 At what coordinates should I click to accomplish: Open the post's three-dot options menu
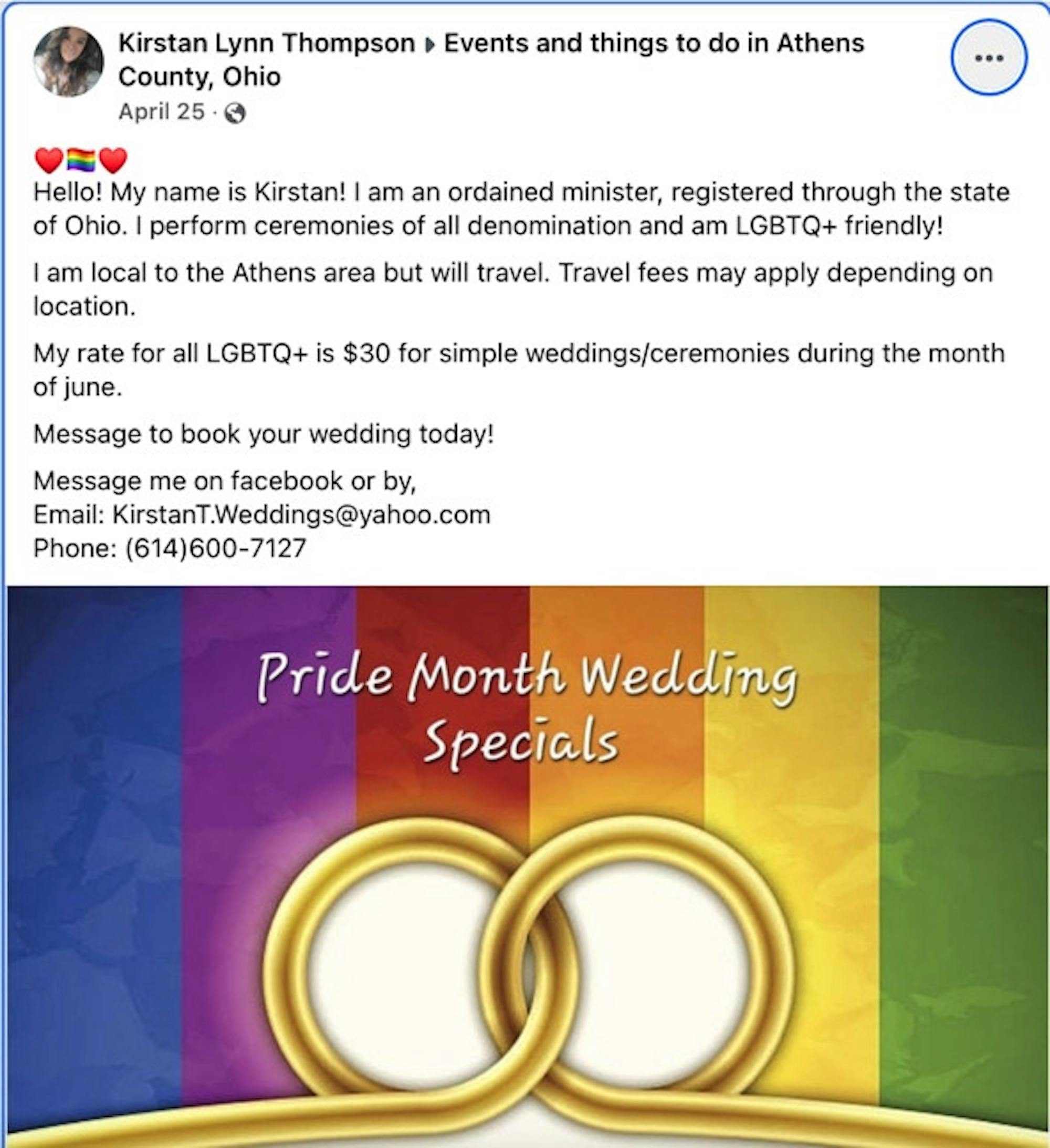[x=989, y=58]
